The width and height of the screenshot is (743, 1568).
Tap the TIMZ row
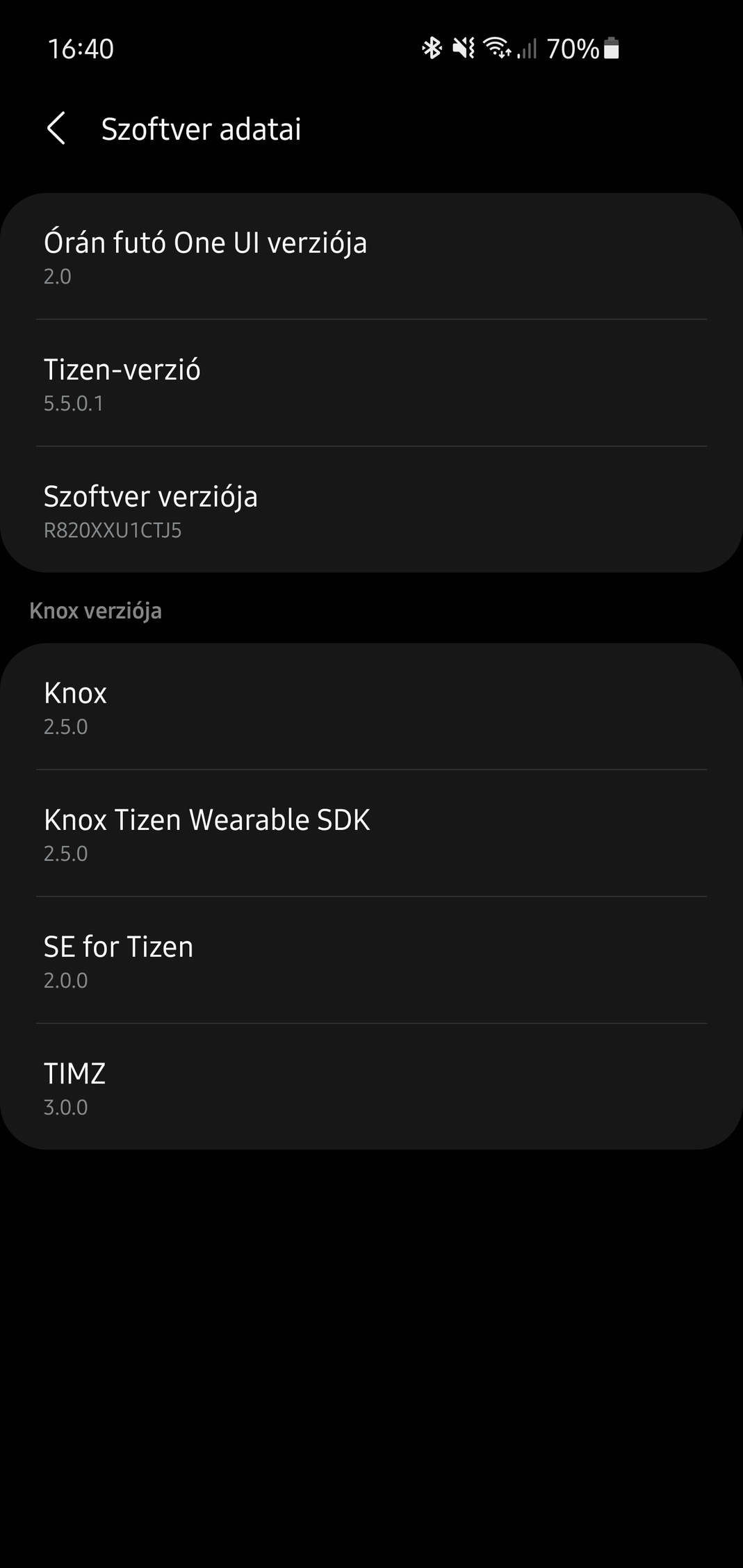(371, 1086)
